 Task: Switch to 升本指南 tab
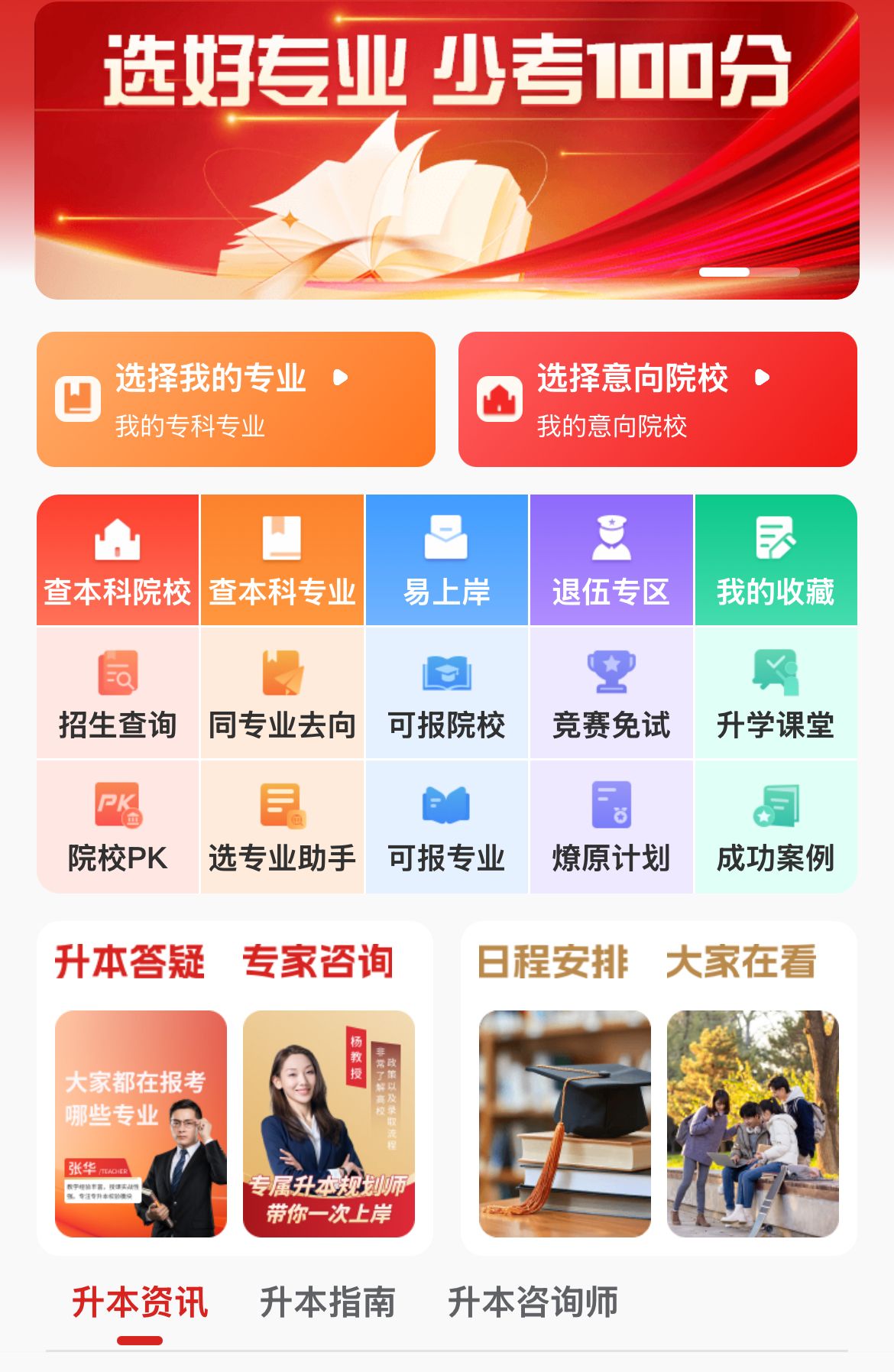(x=327, y=1302)
